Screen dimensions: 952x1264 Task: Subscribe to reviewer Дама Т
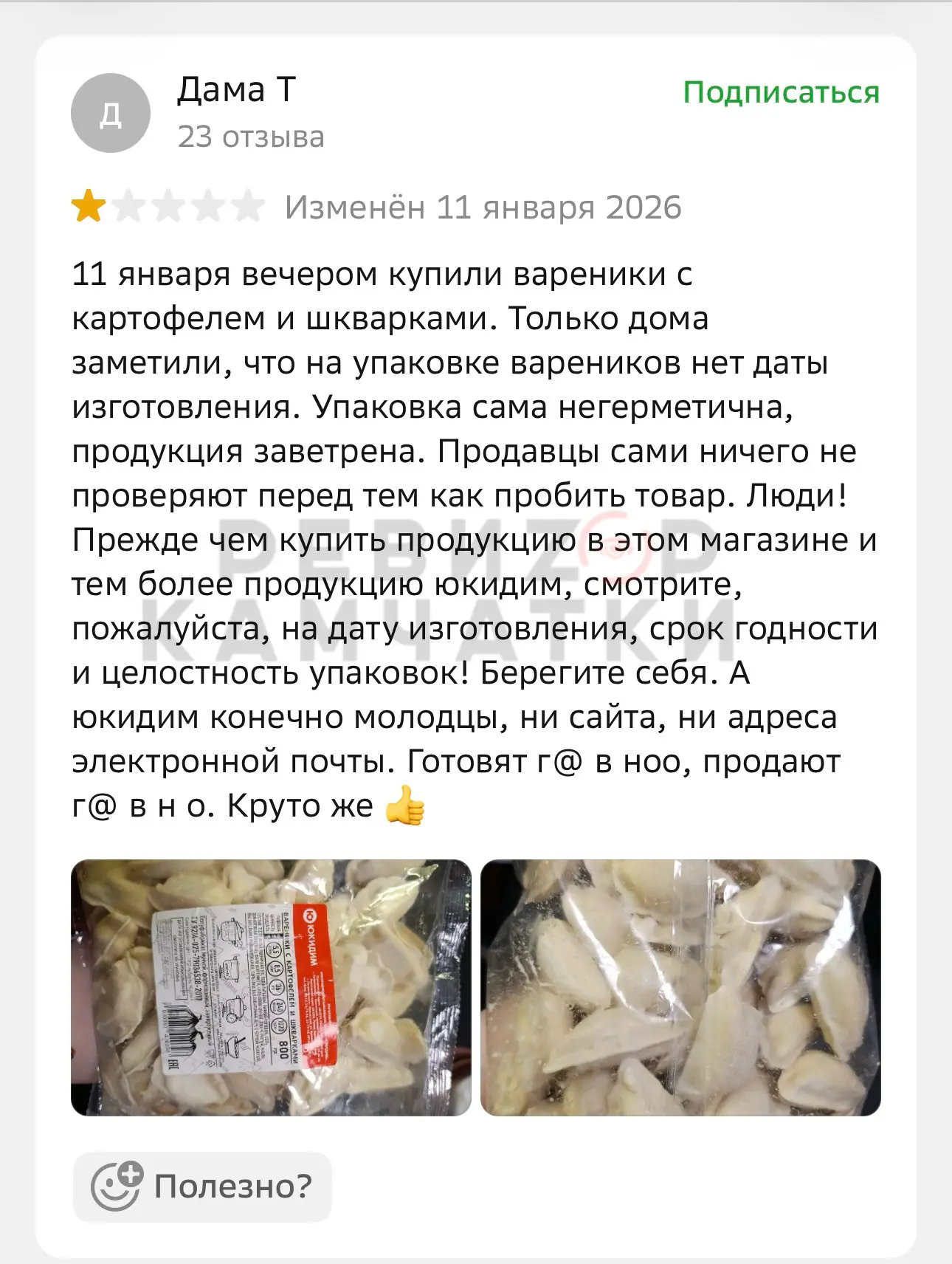coord(781,93)
